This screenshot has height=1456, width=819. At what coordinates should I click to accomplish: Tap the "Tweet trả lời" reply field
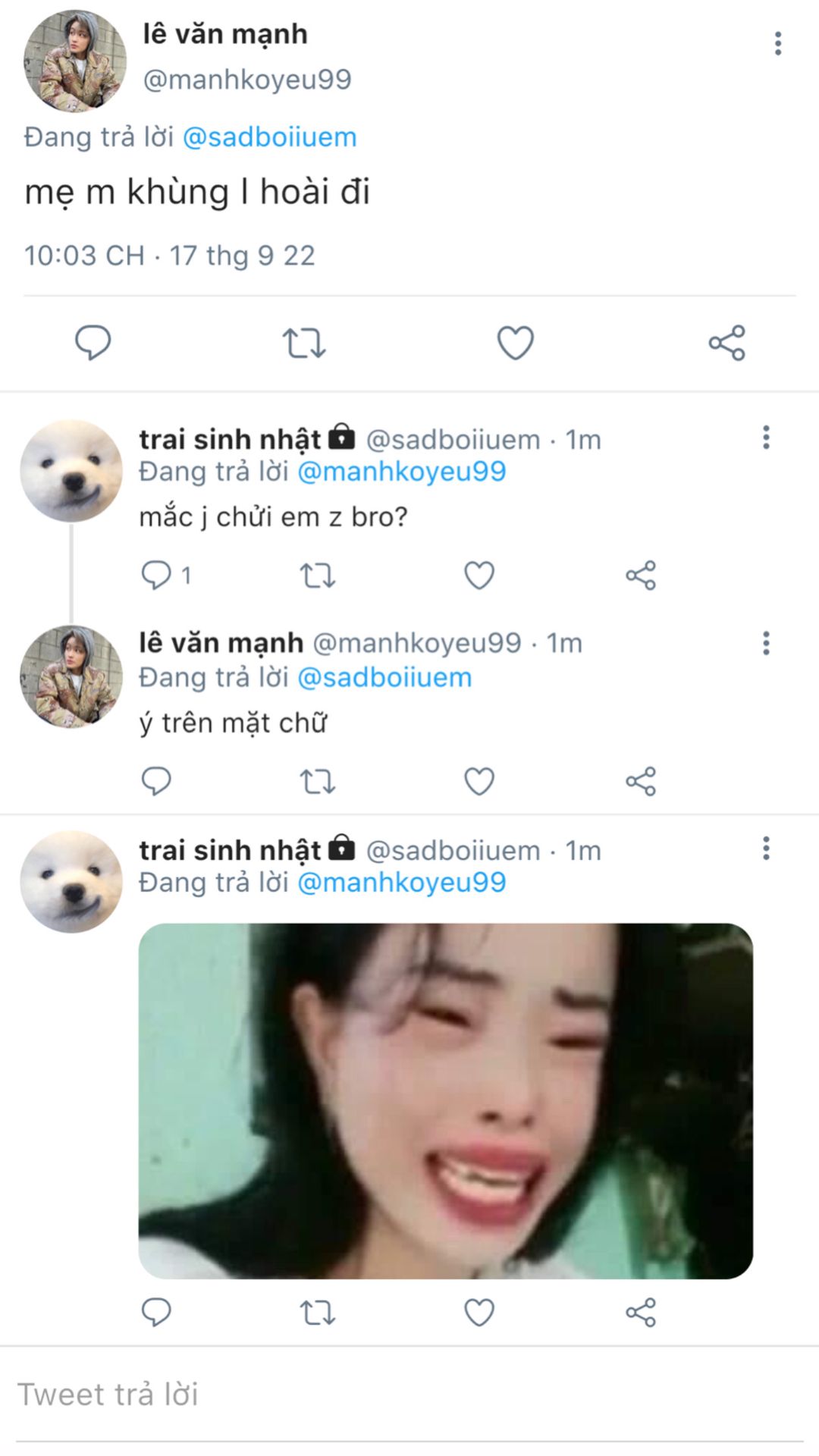[x=409, y=1395]
